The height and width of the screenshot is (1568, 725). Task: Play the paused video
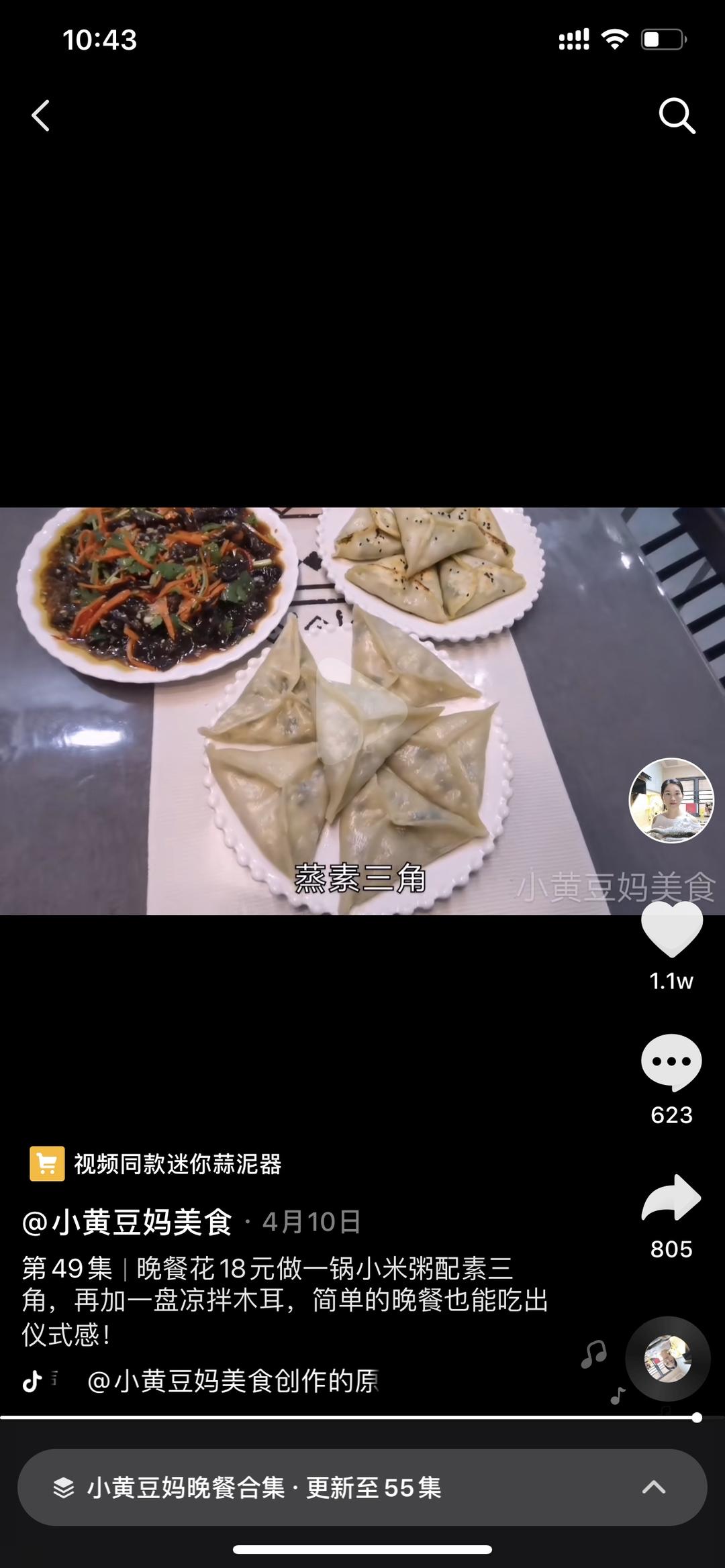361,711
